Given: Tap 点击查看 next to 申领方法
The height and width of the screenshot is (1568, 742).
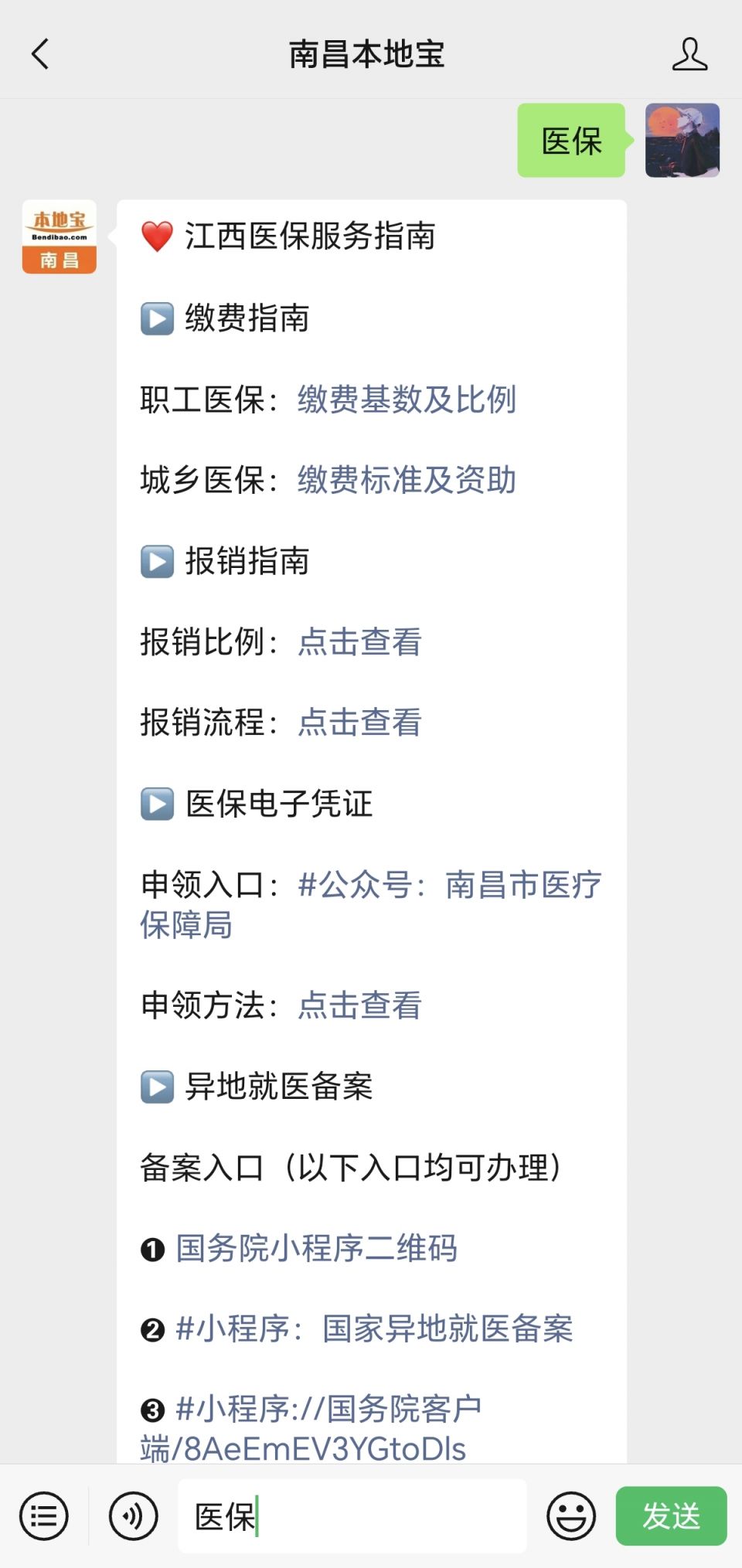Looking at the screenshot, I should [x=359, y=1005].
